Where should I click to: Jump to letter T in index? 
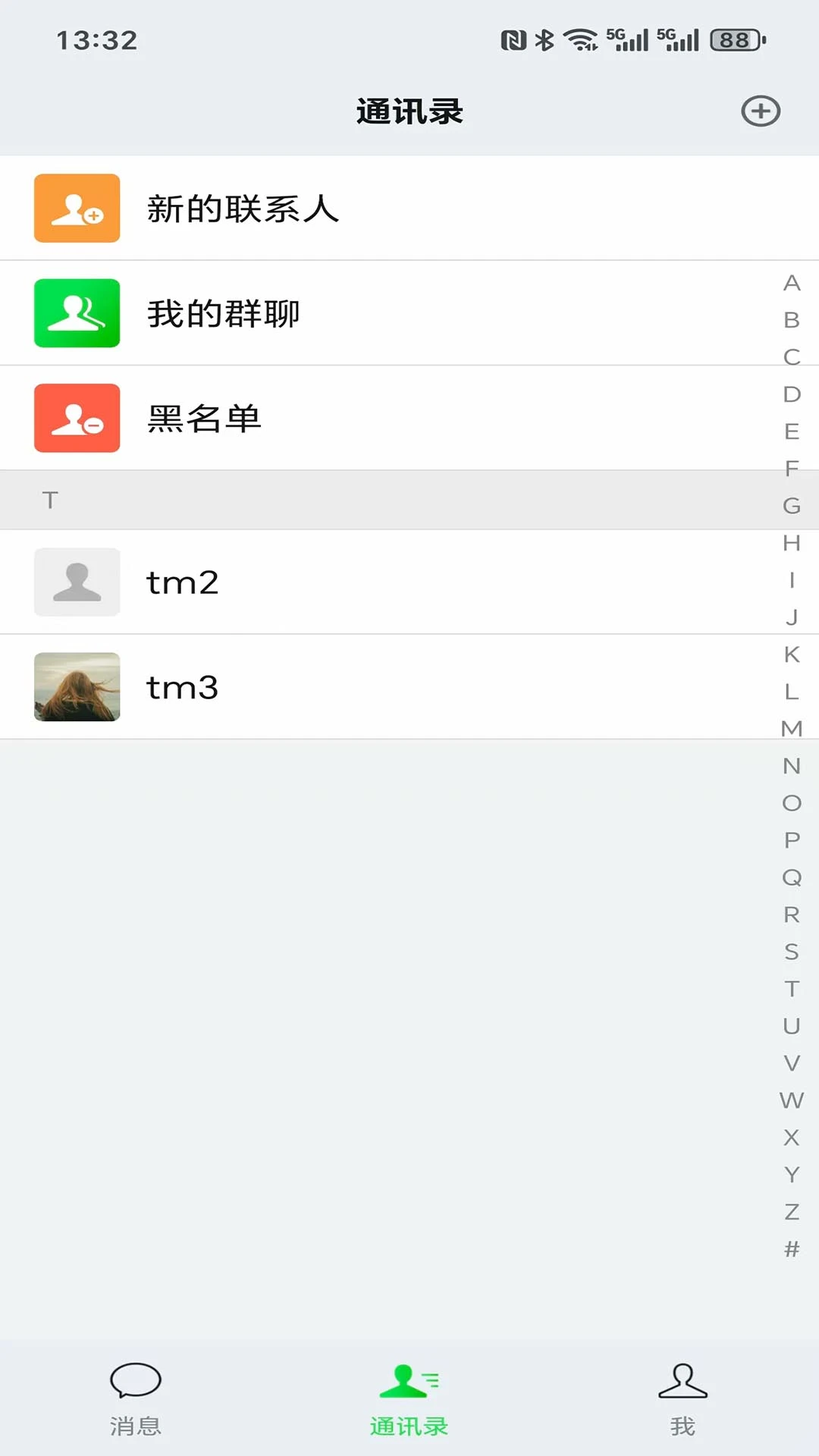click(x=792, y=989)
